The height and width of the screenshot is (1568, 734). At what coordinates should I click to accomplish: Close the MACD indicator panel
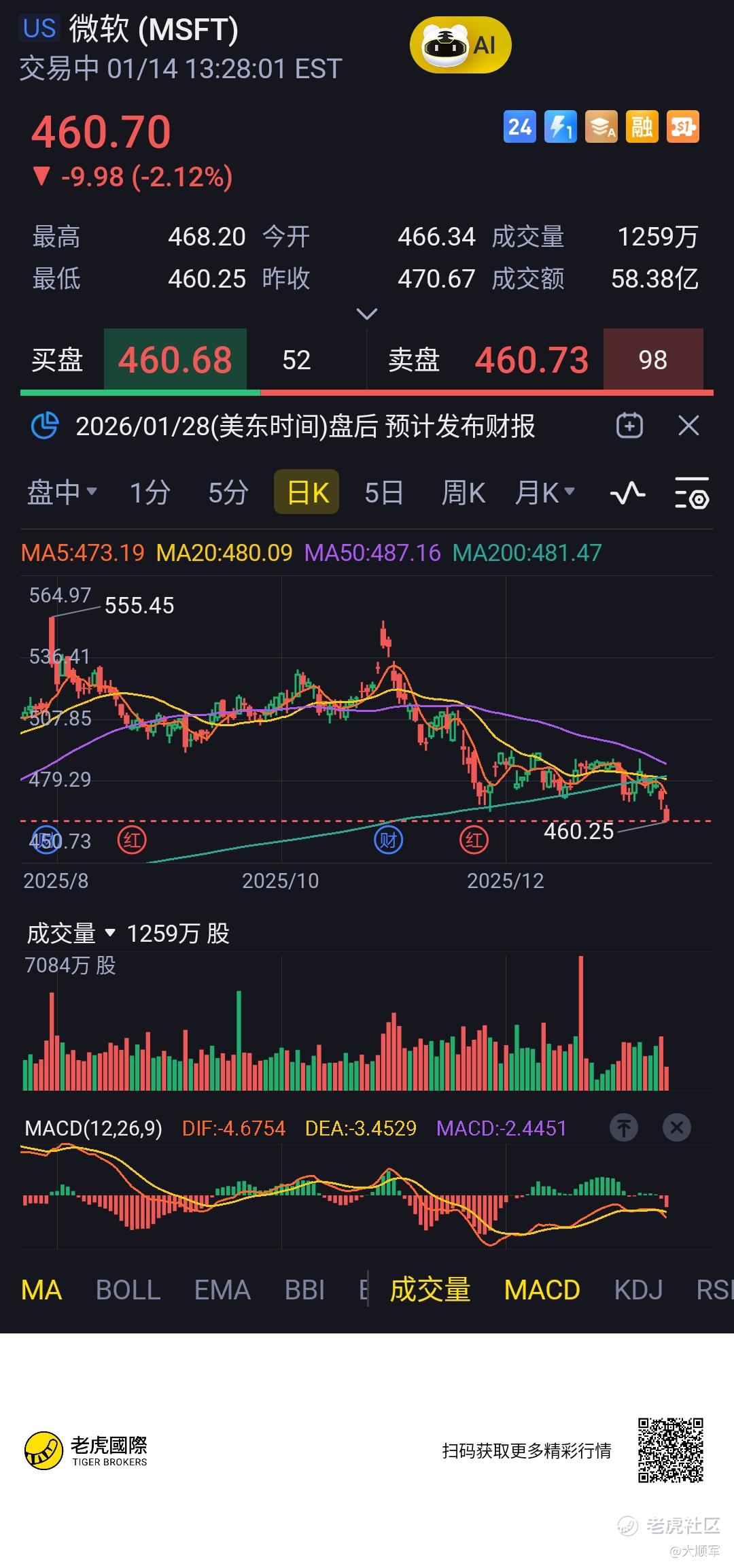676,1128
